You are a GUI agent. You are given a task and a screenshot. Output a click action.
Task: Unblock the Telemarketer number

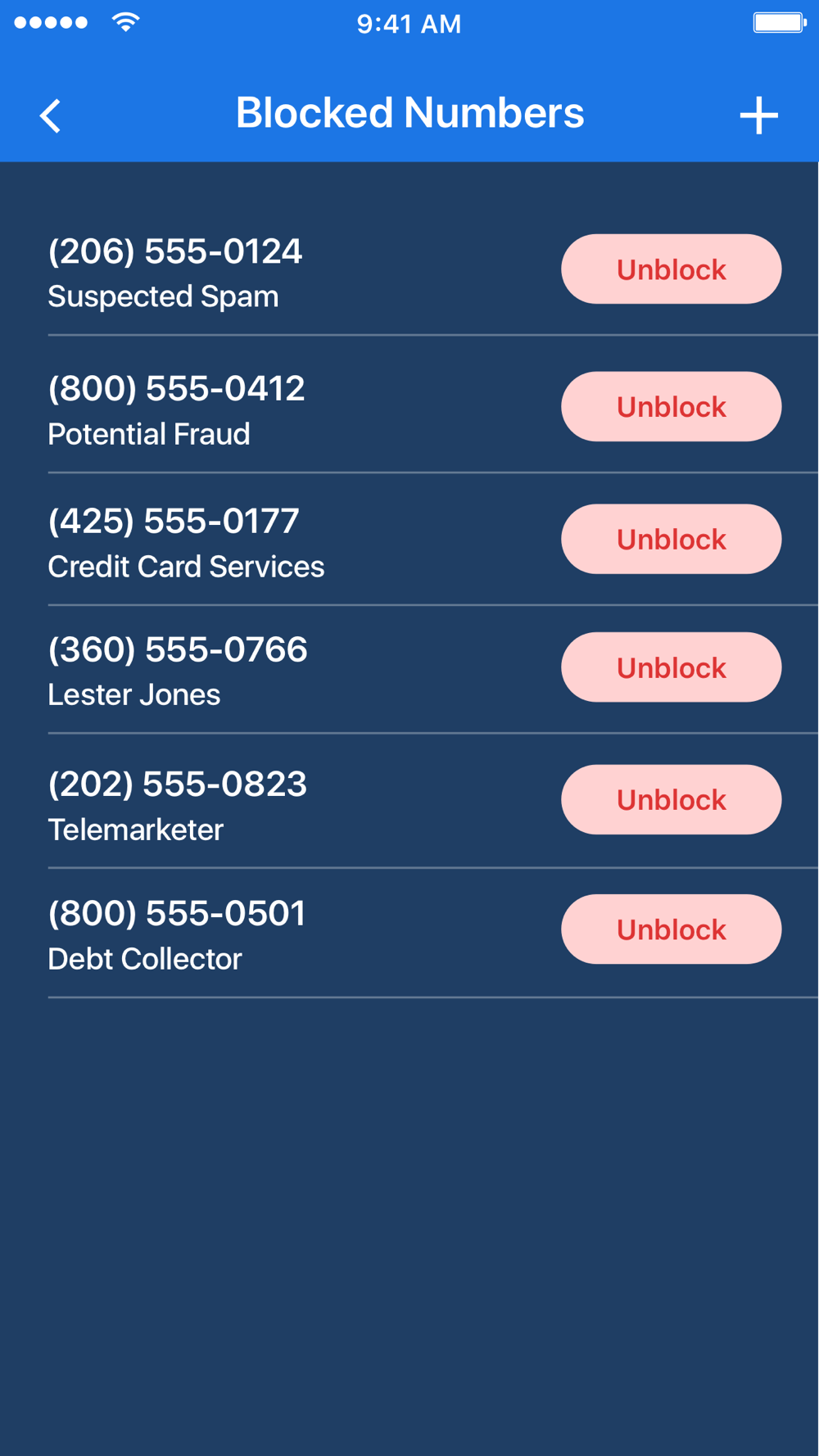pyautogui.click(x=671, y=800)
